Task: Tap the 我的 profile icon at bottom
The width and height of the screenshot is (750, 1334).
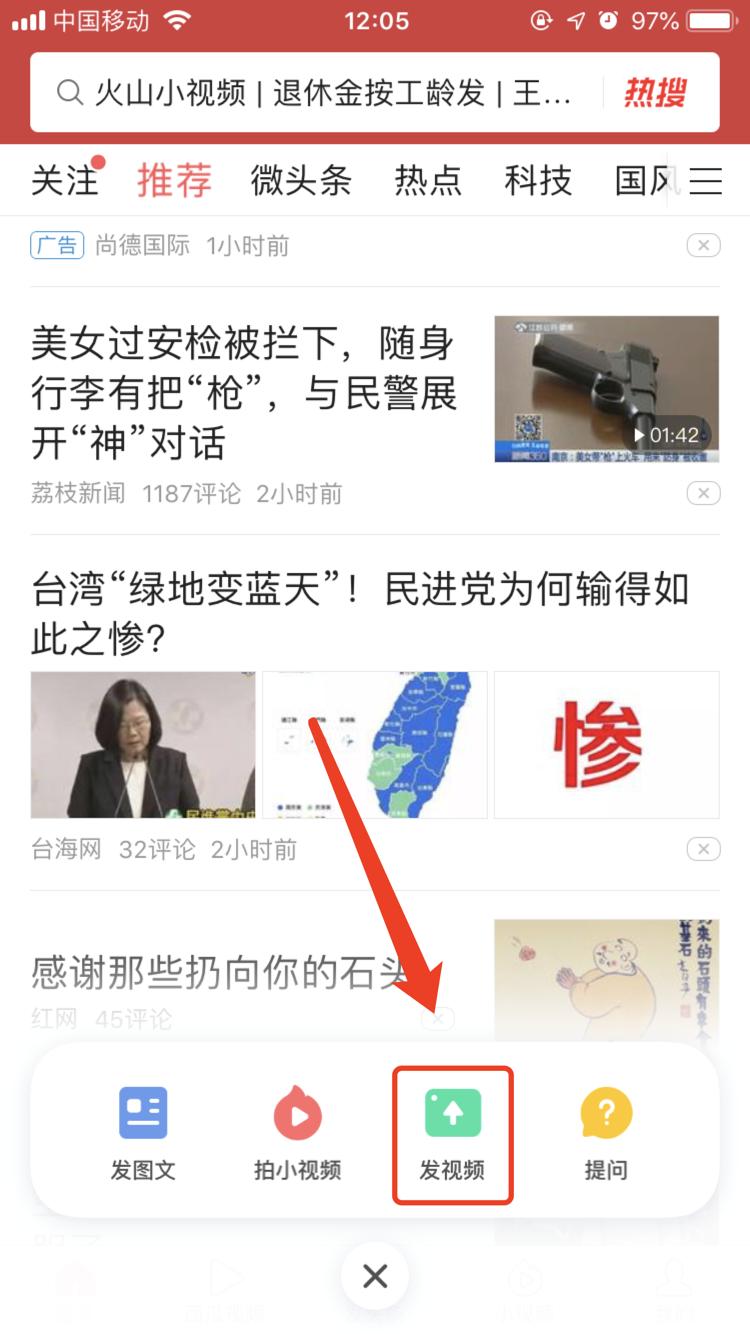Action: tap(674, 1280)
